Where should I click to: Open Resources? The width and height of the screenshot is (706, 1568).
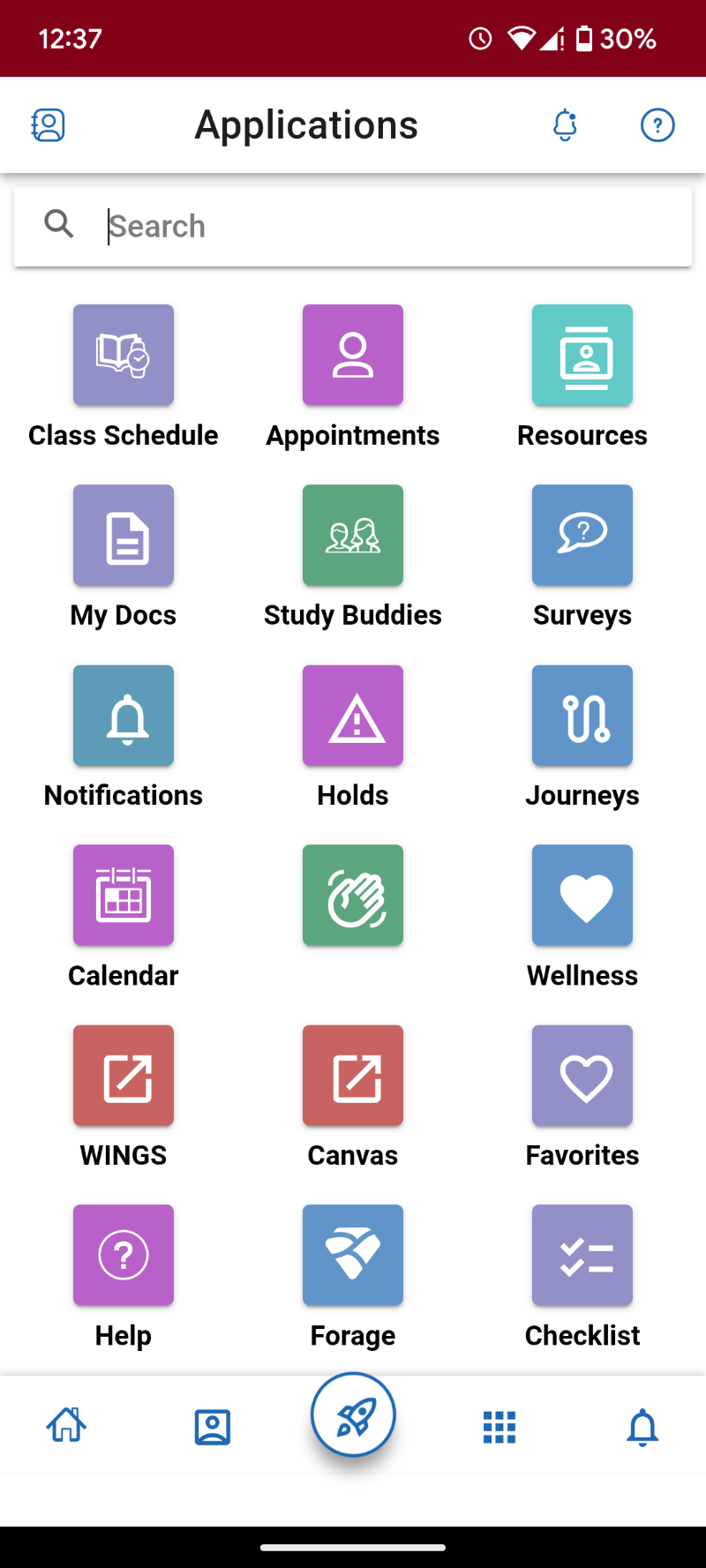coord(582,356)
